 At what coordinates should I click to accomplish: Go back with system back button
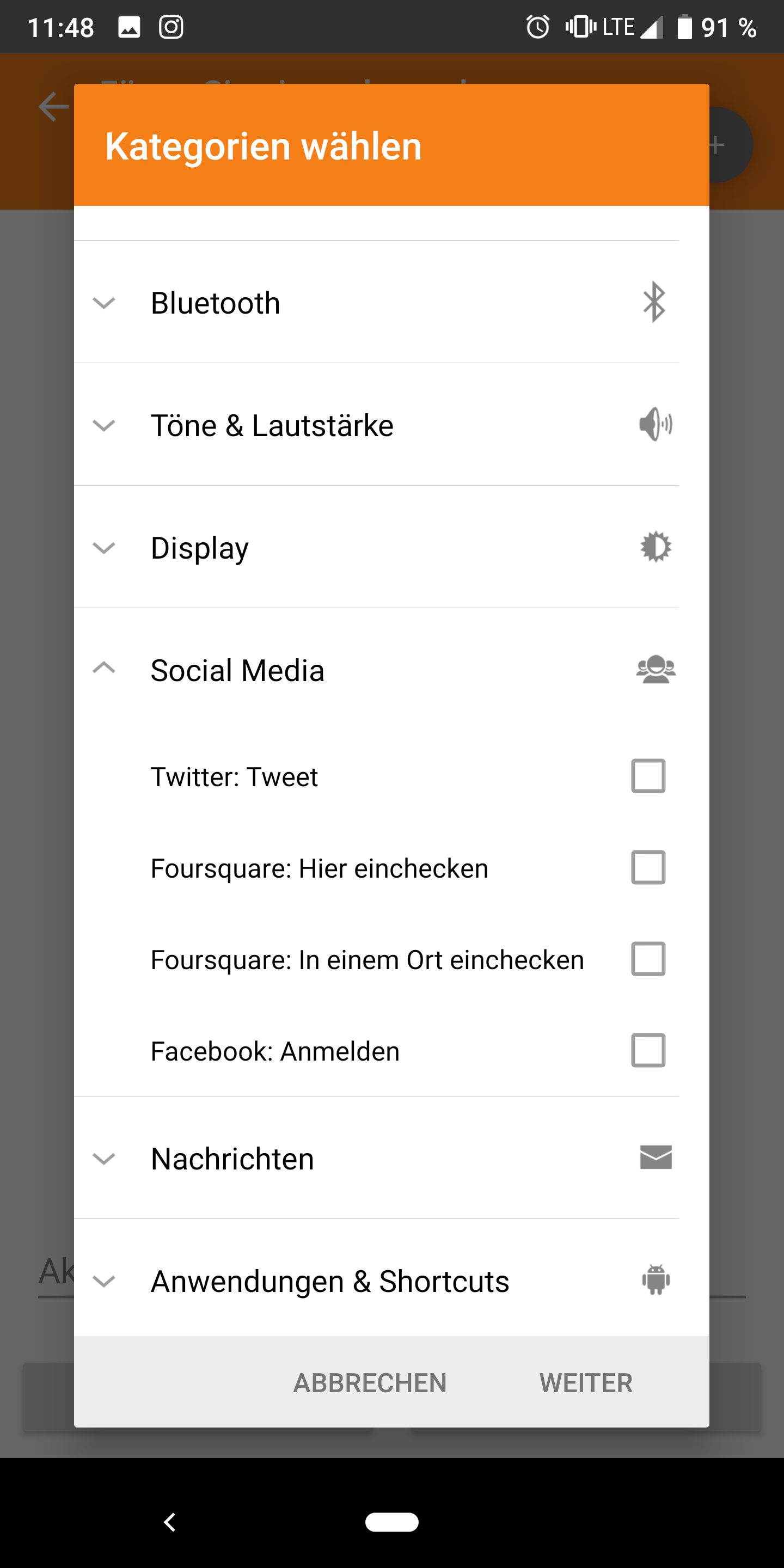click(x=170, y=1522)
